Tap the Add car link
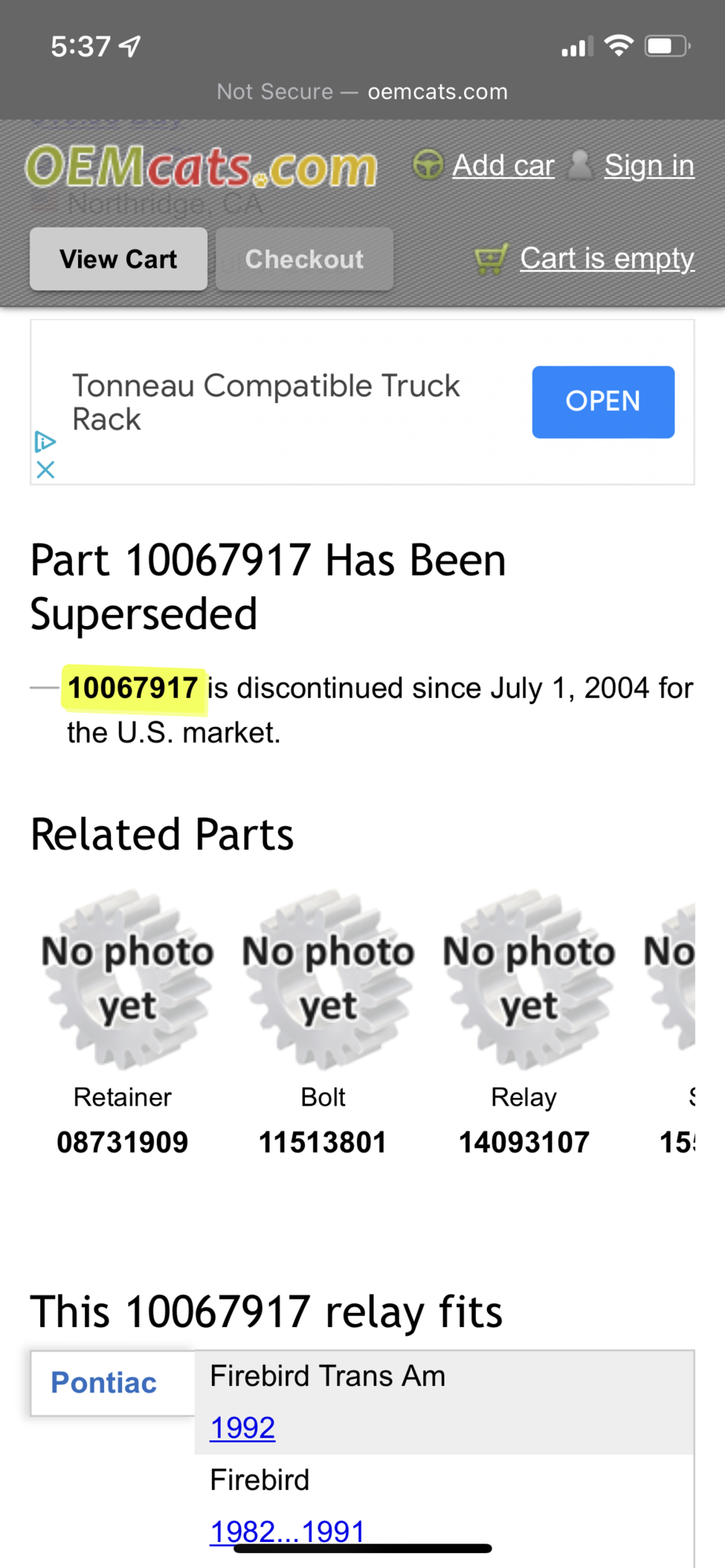The width and height of the screenshot is (725, 1568). (x=503, y=166)
